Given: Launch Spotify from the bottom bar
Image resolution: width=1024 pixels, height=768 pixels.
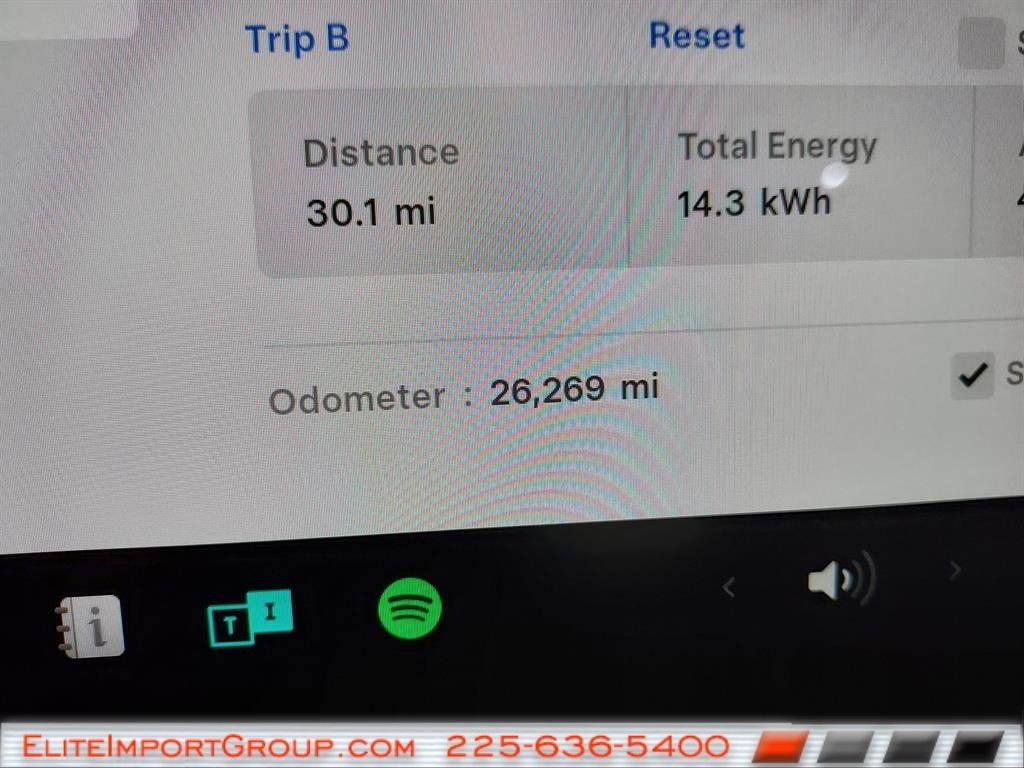Looking at the screenshot, I should click(410, 608).
